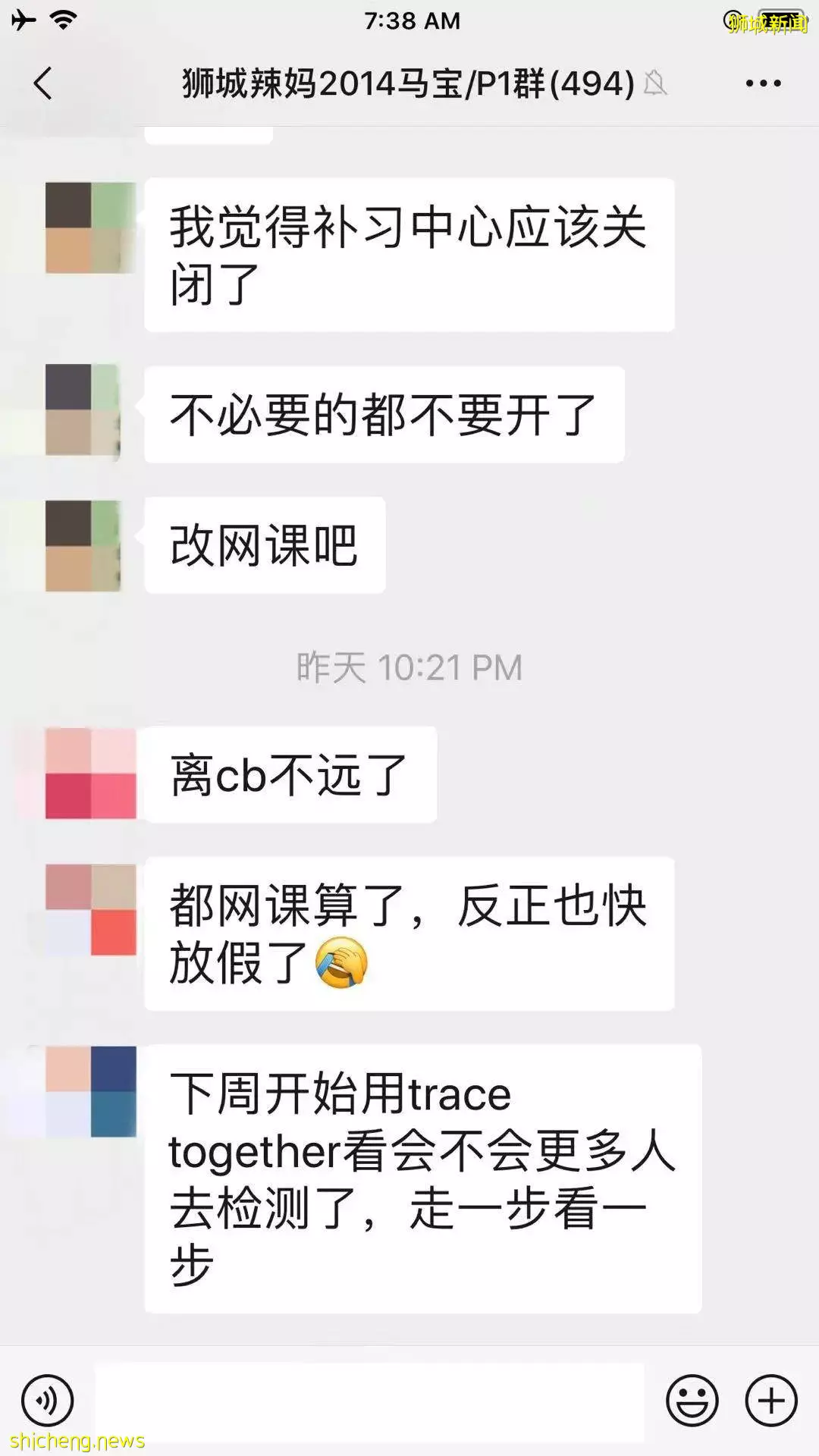Open avatar beside 都网课算了 message

(x=91, y=910)
